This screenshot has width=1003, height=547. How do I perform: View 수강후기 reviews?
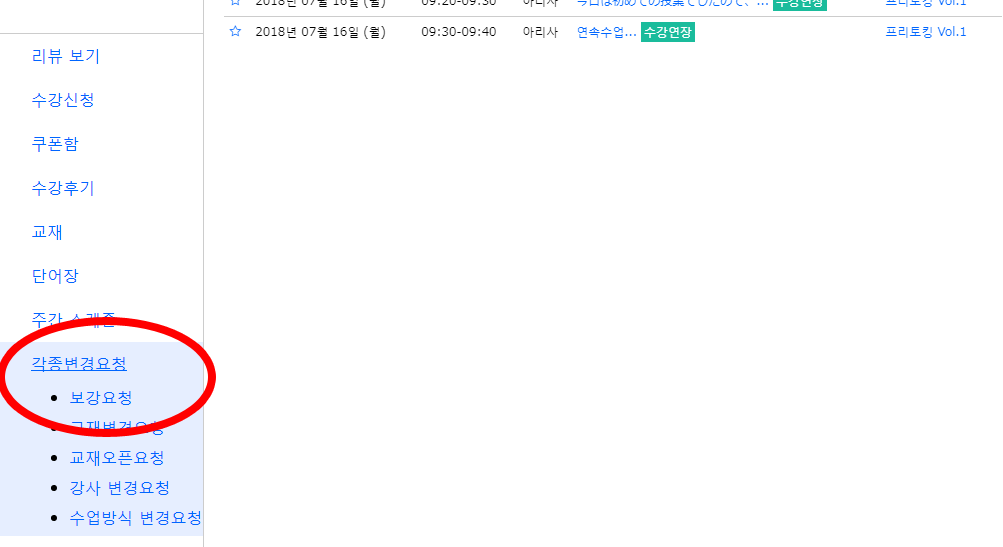coord(62,188)
